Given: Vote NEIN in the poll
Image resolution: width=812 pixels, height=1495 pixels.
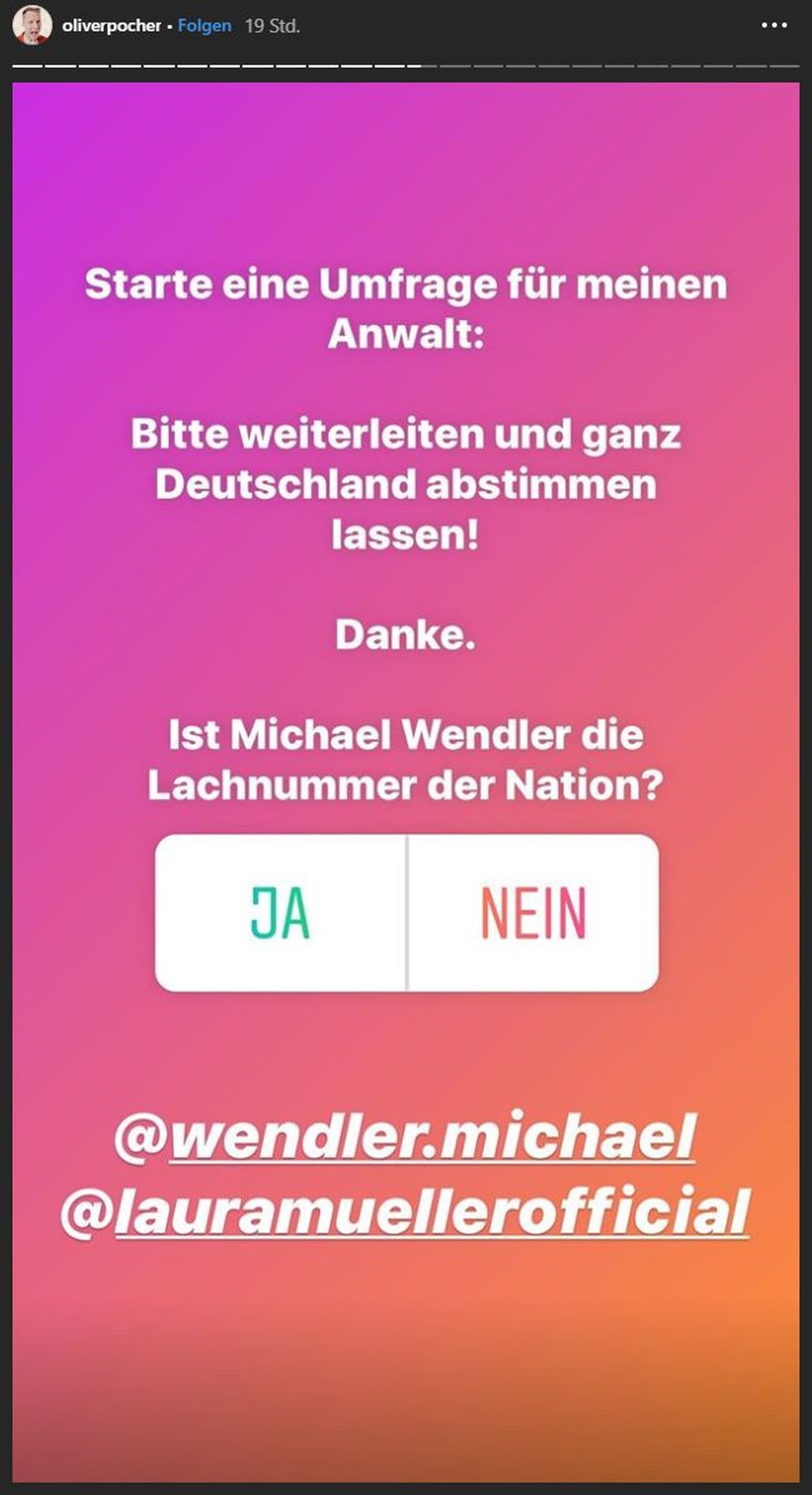Looking at the screenshot, I should coord(533,913).
